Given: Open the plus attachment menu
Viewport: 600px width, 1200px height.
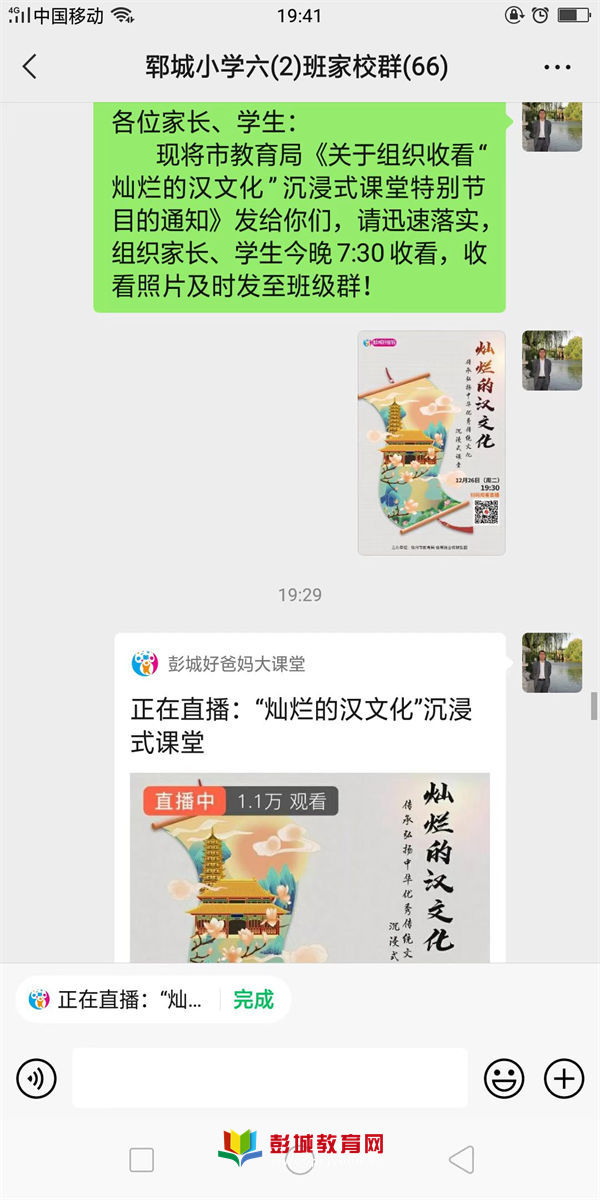Looking at the screenshot, I should coord(563,1078).
